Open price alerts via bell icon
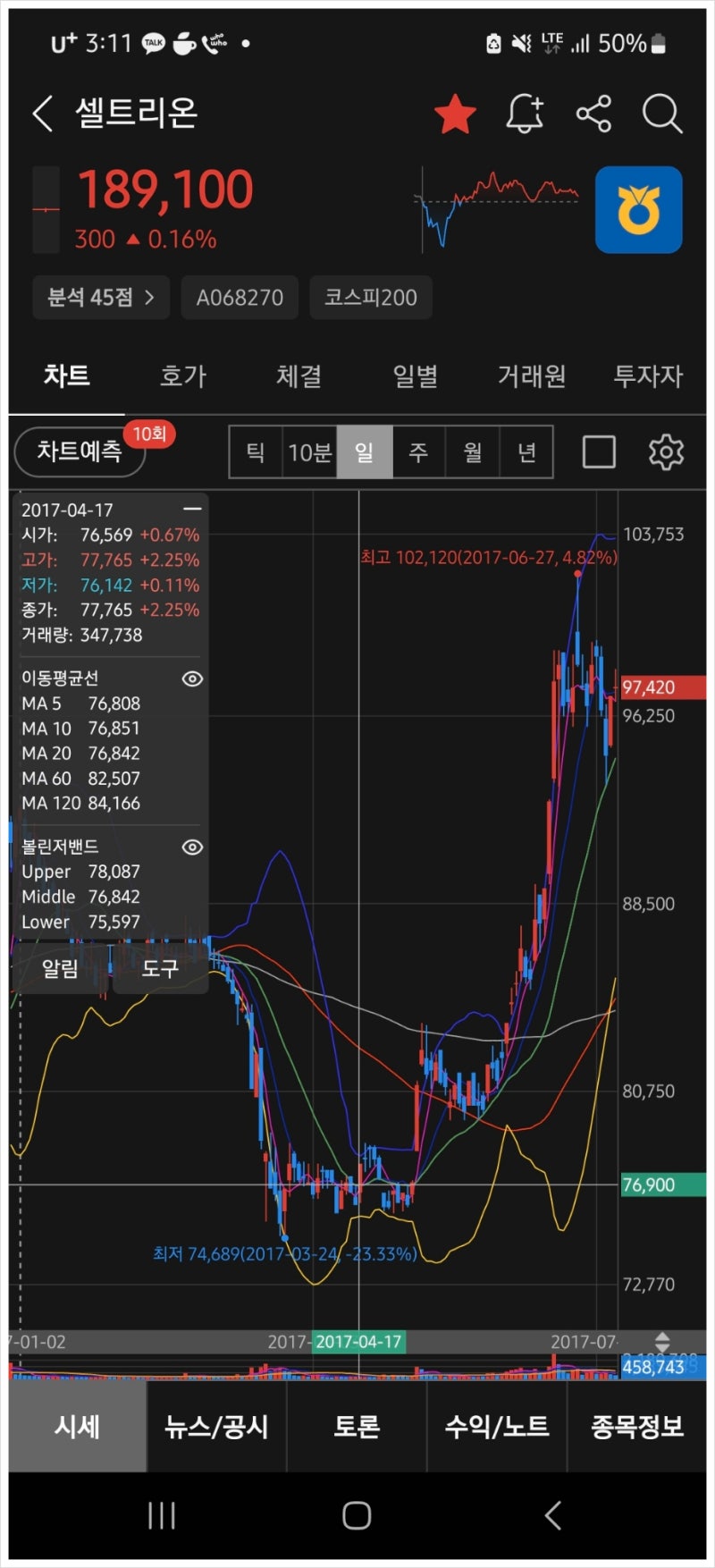 [x=526, y=114]
